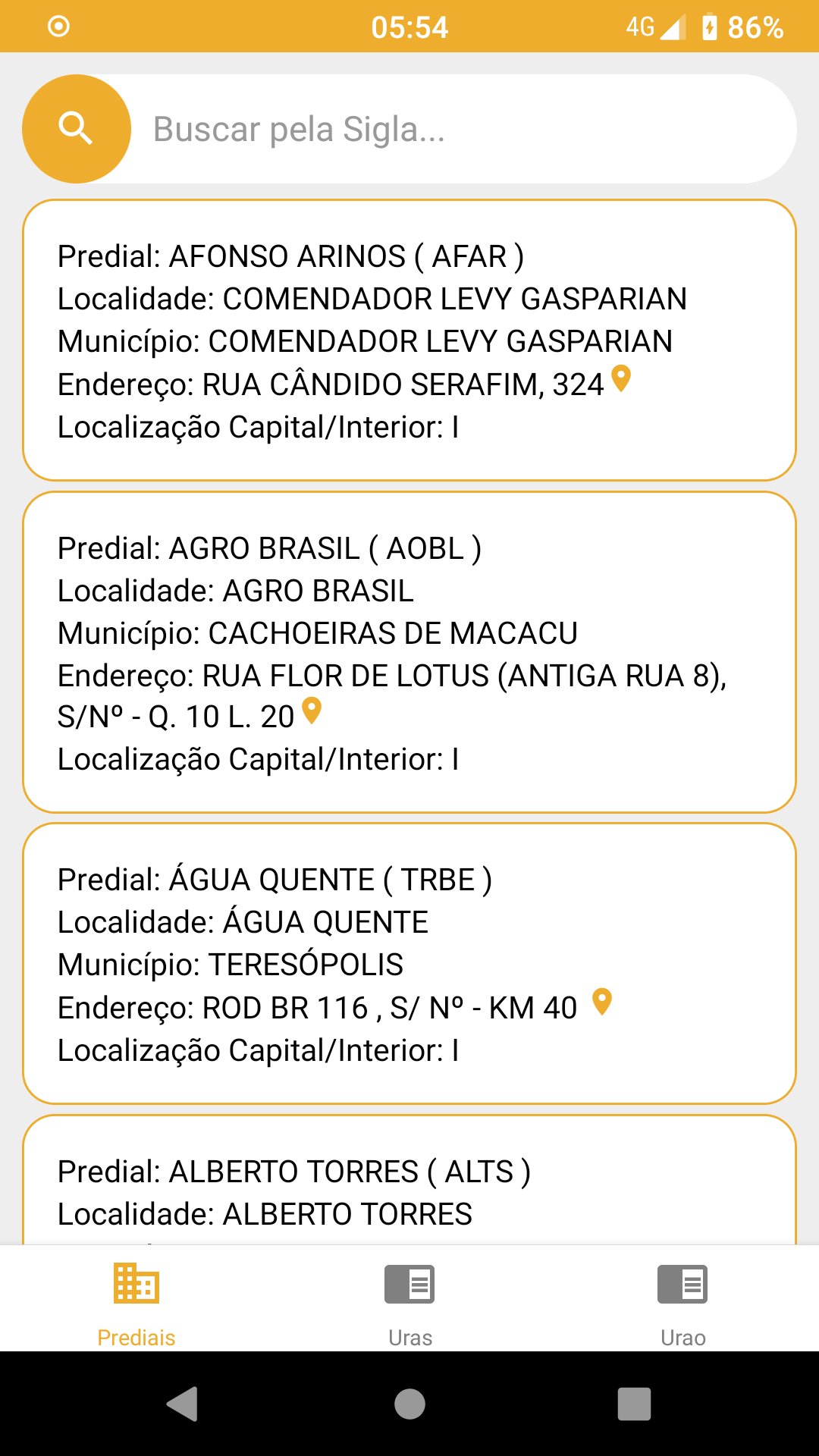Open map pin for Rua Cândido Serafim address

pos(621,378)
